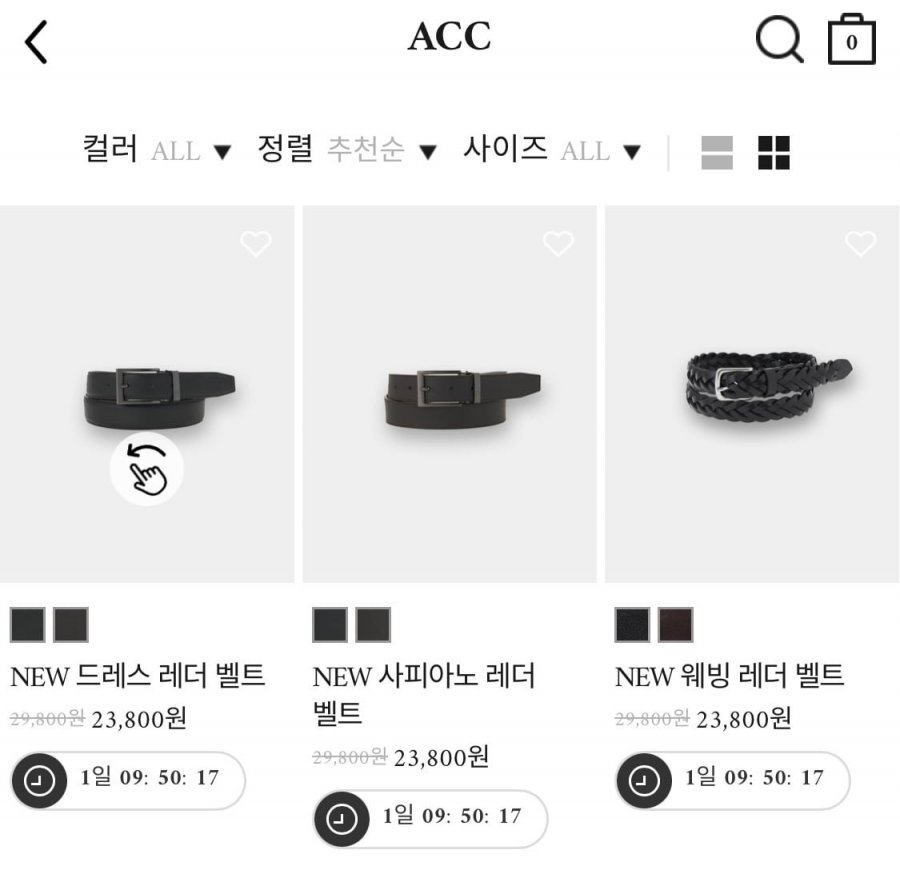The width and height of the screenshot is (900, 878).
Task: Choose the brown swatch of 웨빙 레더 벨트
Action: click(x=675, y=625)
